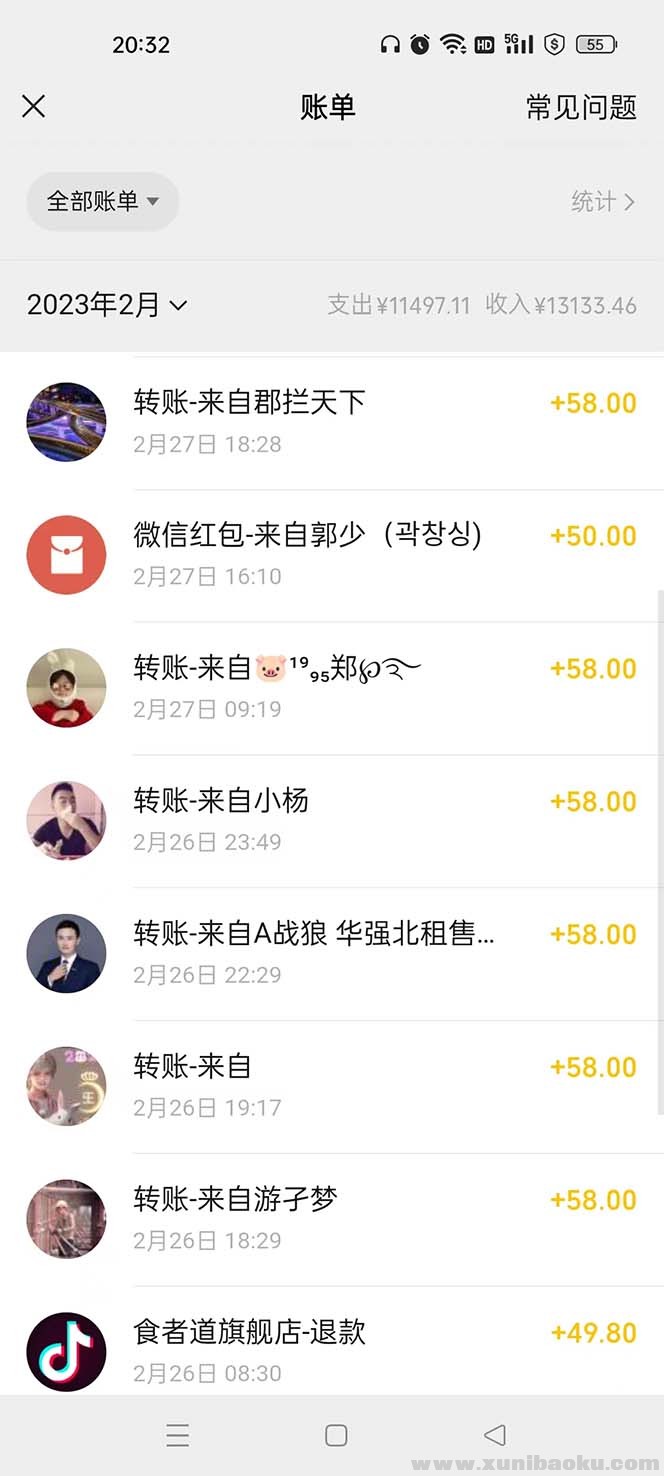Open transfer record from 郡拦天下
The height and width of the screenshot is (1476, 664).
click(332, 422)
